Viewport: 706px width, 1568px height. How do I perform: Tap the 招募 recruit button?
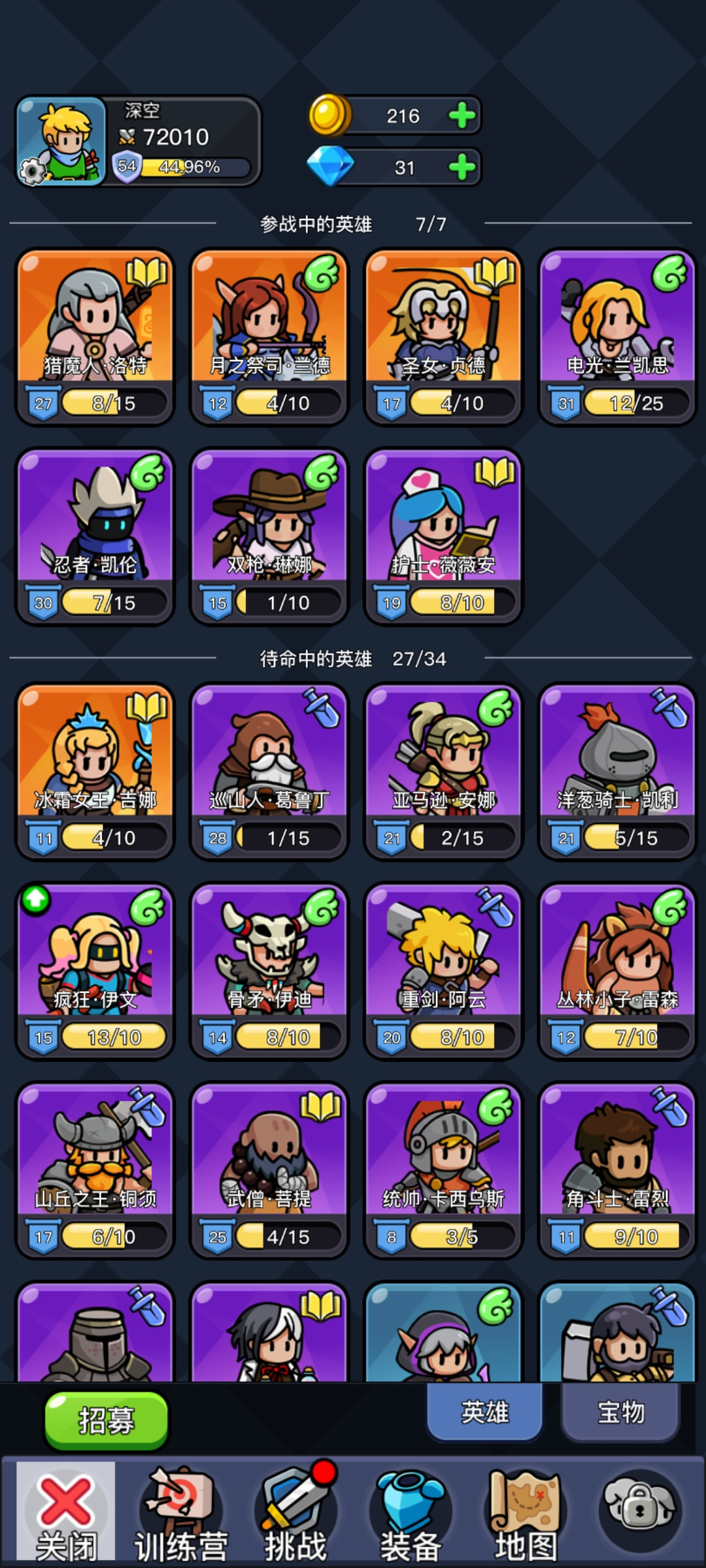coord(106,1420)
